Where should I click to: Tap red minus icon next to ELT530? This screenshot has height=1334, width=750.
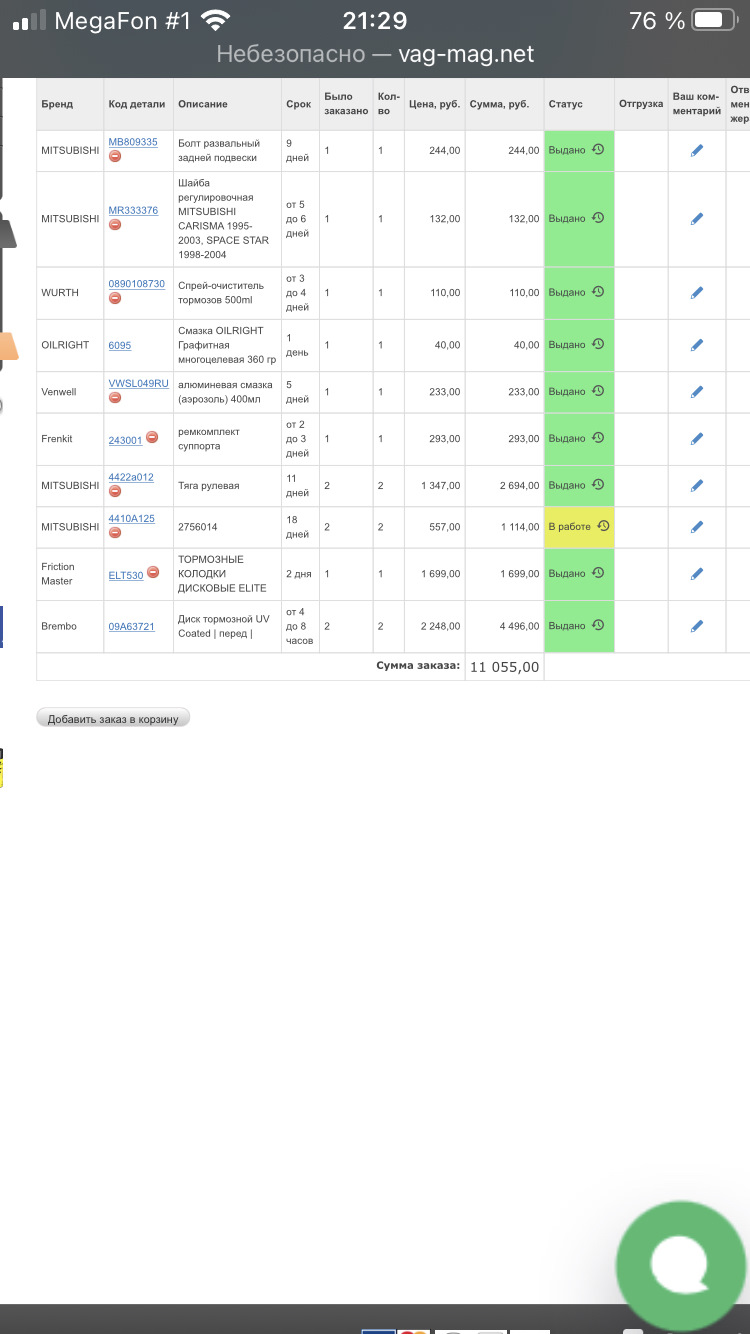click(x=153, y=573)
